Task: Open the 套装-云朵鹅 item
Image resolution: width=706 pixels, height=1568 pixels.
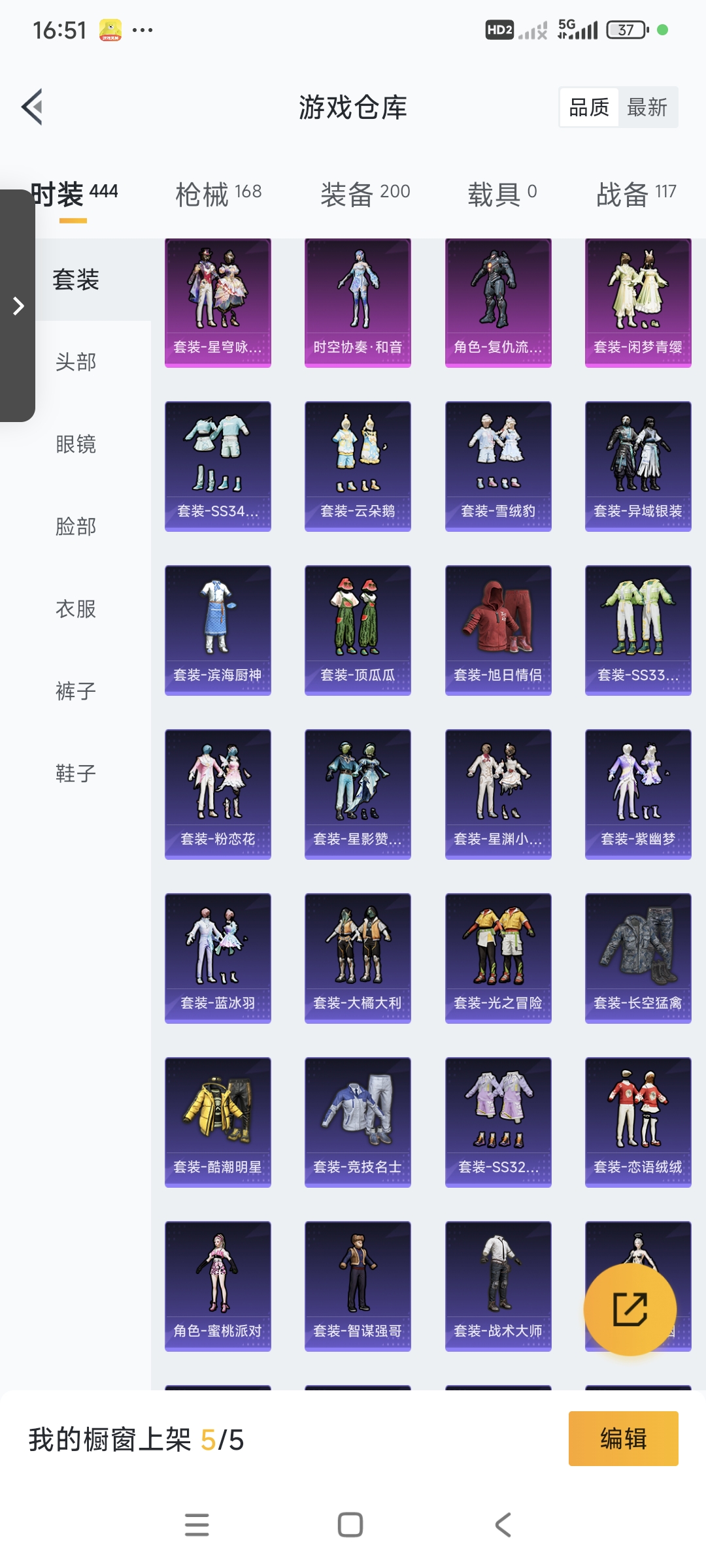Action: pyautogui.click(x=358, y=466)
